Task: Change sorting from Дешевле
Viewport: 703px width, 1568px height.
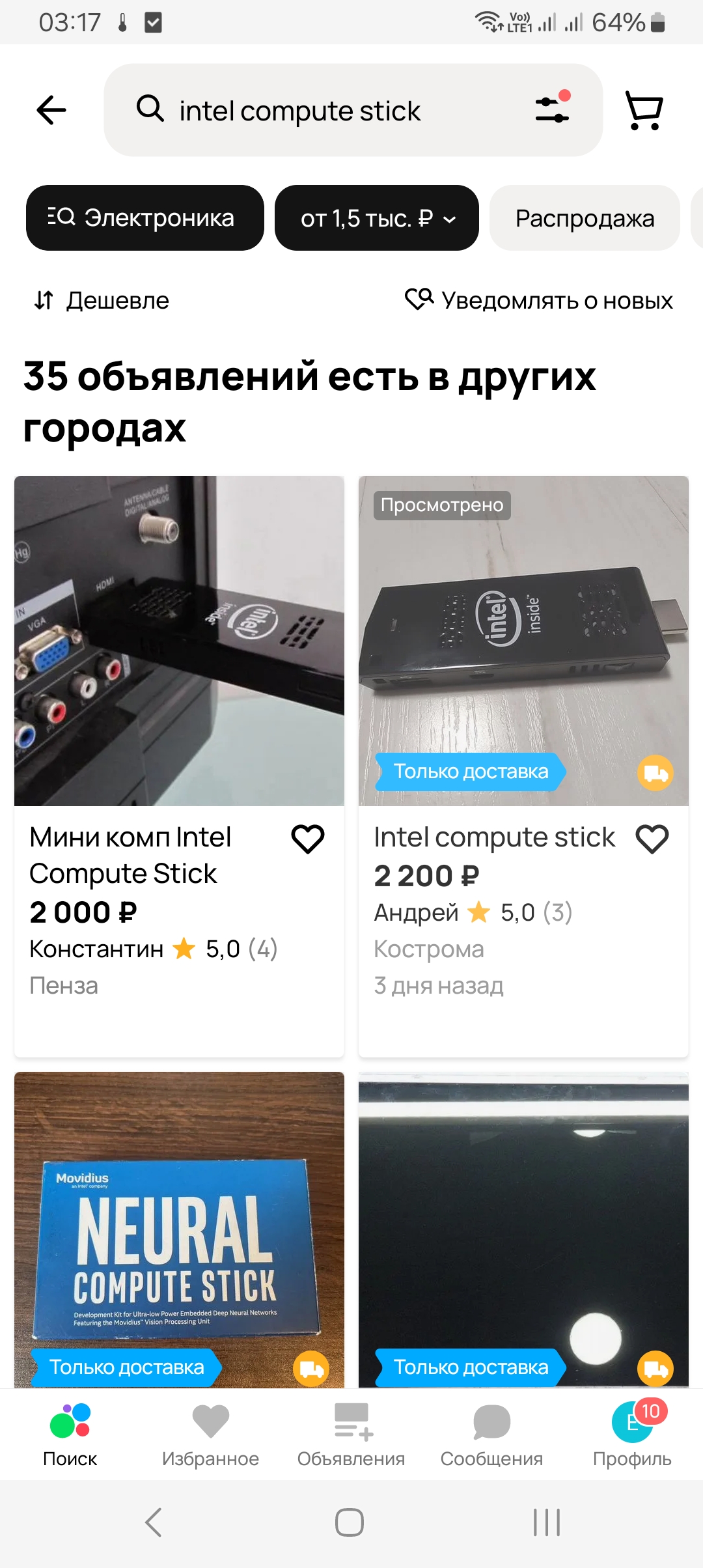Action: [x=102, y=300]
